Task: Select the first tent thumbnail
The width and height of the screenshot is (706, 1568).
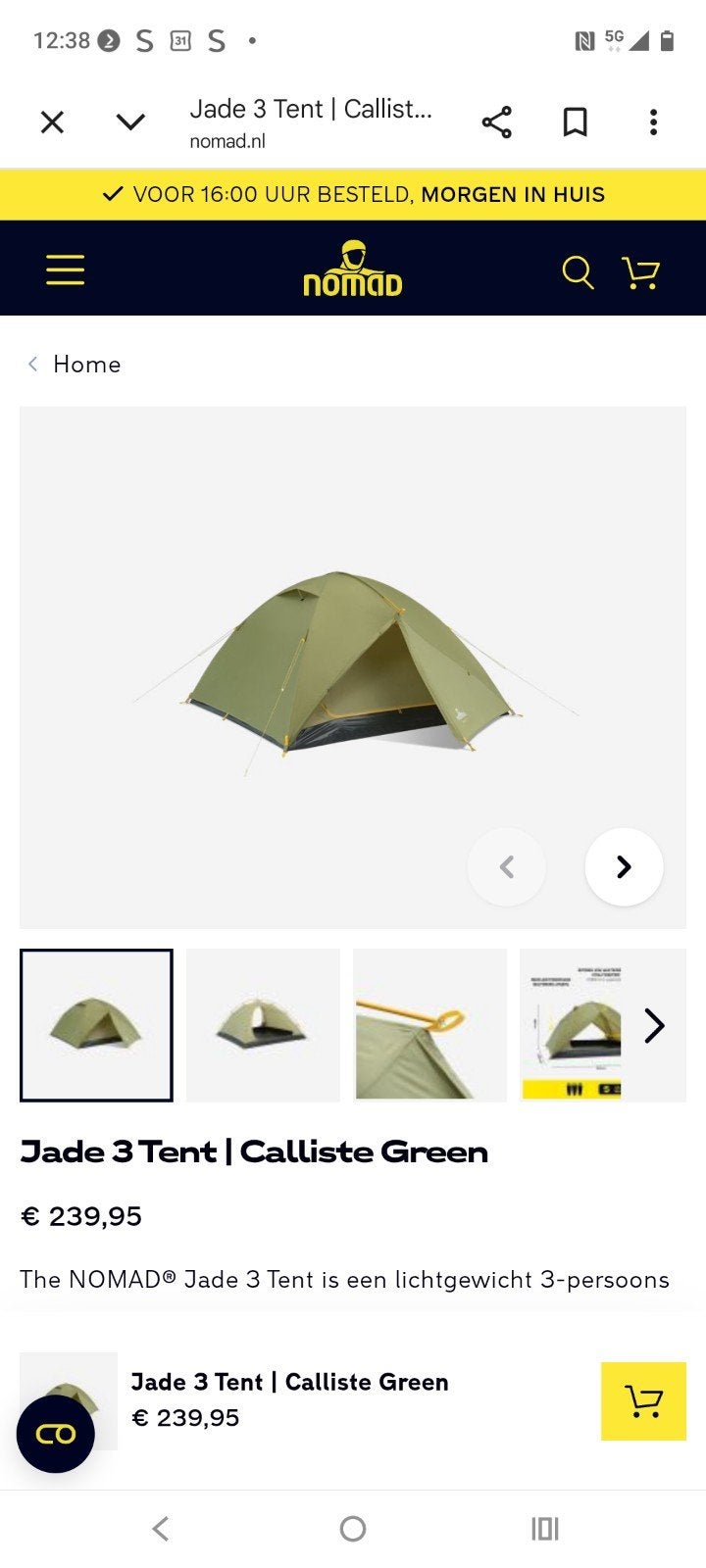Action: pyautogui.click(x=96, y=1025)
